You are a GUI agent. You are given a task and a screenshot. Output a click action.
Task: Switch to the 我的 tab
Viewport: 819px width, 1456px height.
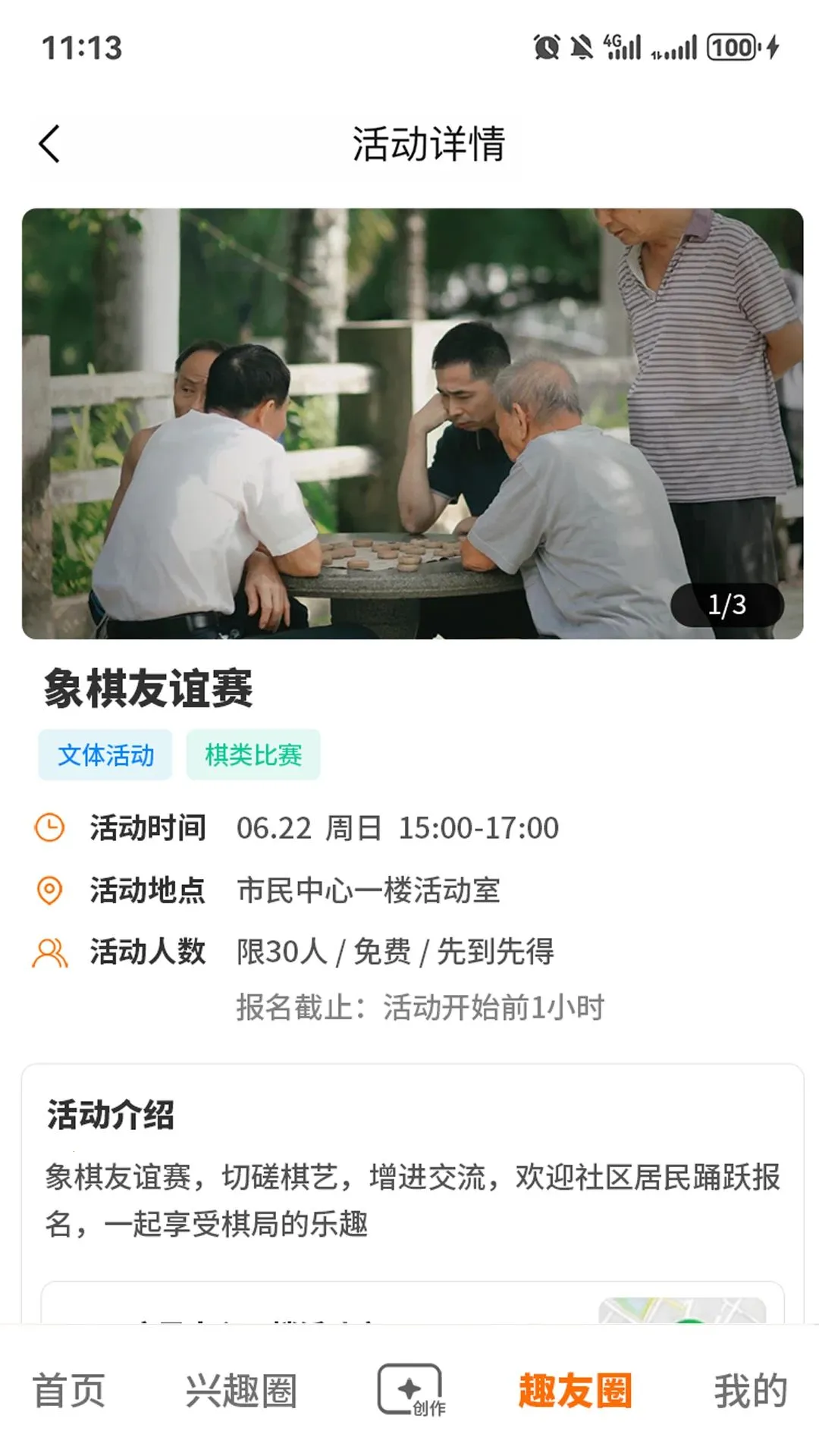pos(751,1390)
